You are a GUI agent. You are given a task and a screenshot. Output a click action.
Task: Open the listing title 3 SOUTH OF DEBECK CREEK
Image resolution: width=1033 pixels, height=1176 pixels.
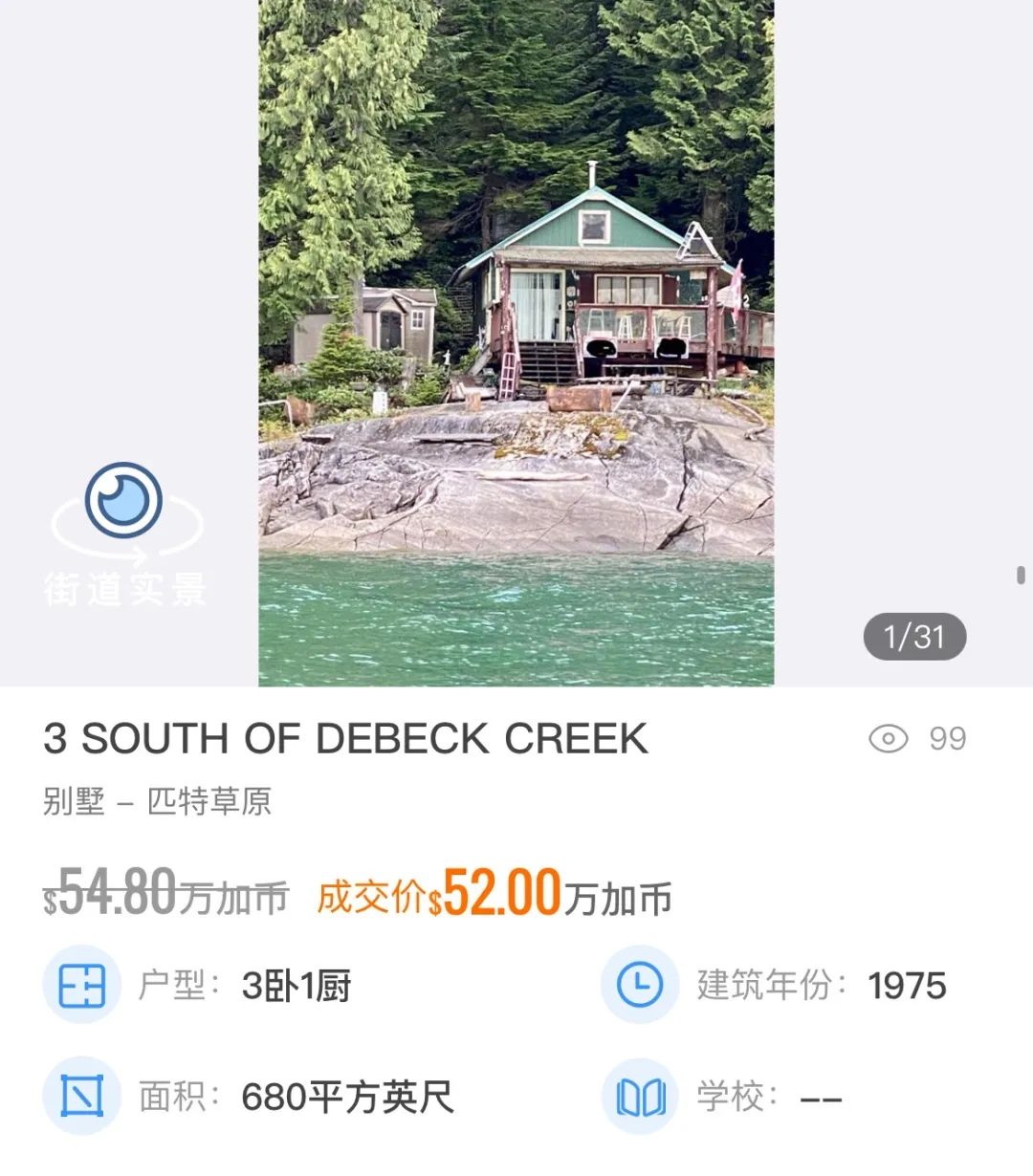pyautogui.click(x=347, y=738)
